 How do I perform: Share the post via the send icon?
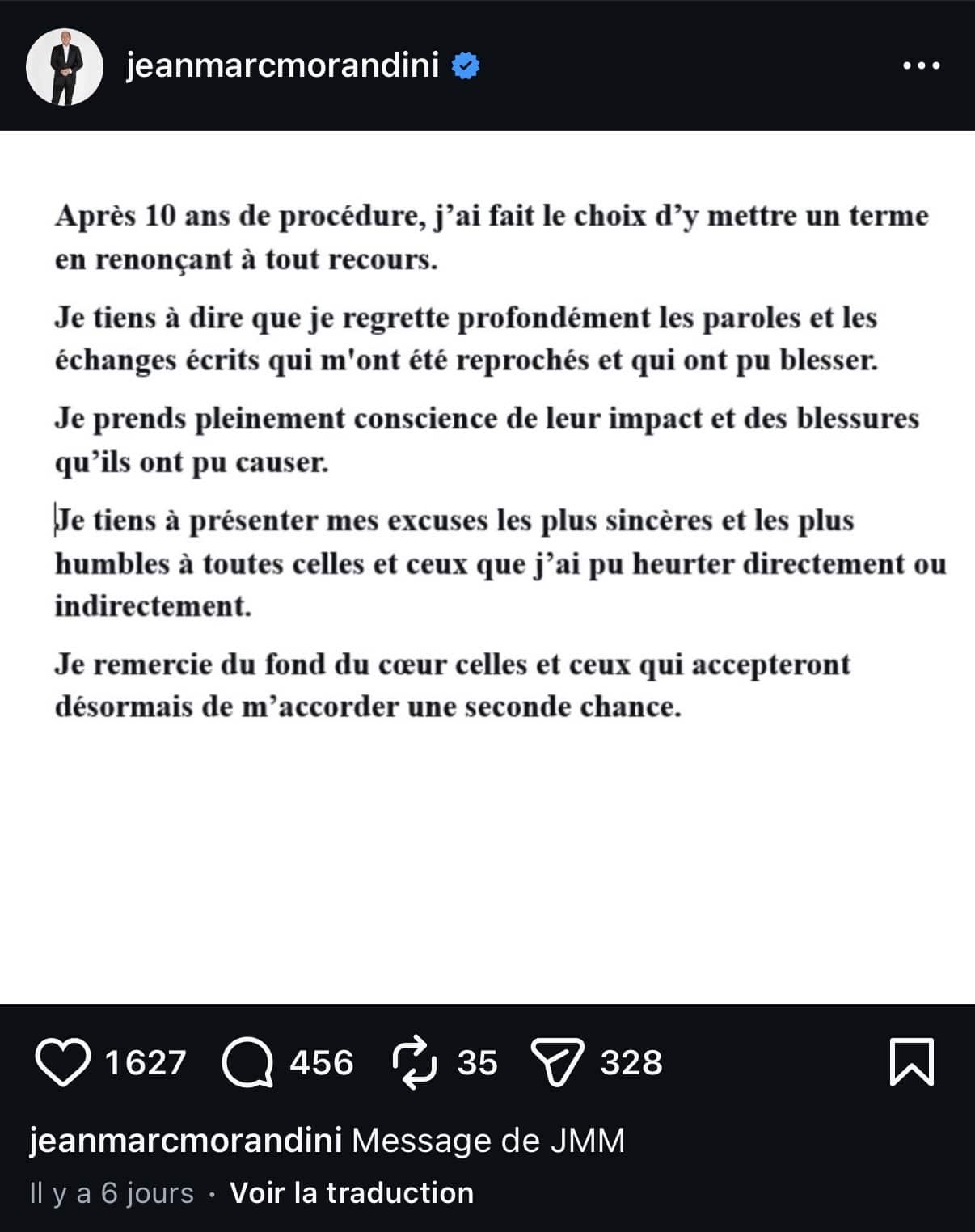556,1062
